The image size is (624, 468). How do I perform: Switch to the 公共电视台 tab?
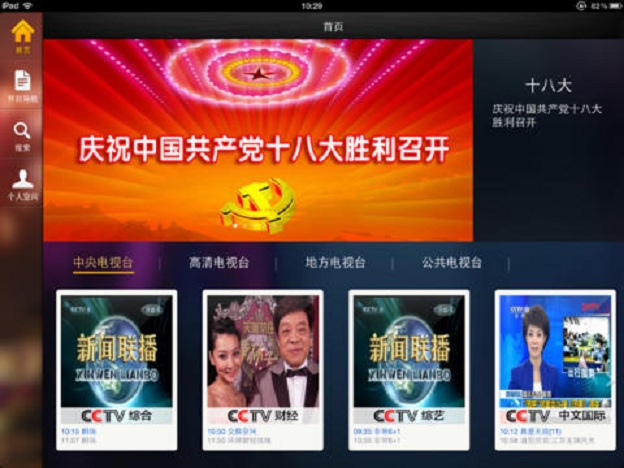[x=451, y=262]
